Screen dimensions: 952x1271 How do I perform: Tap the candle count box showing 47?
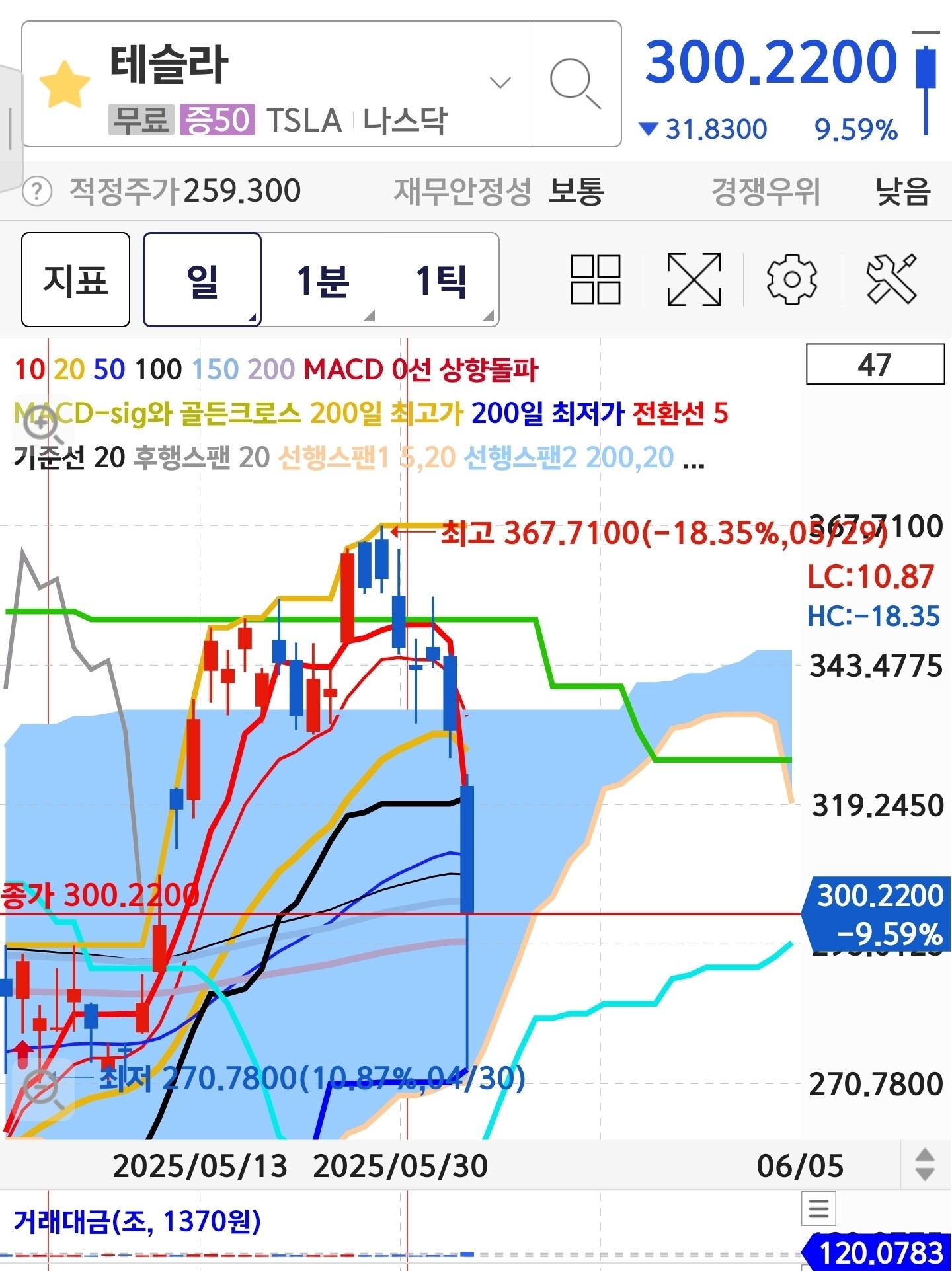(x=875, y=364)
